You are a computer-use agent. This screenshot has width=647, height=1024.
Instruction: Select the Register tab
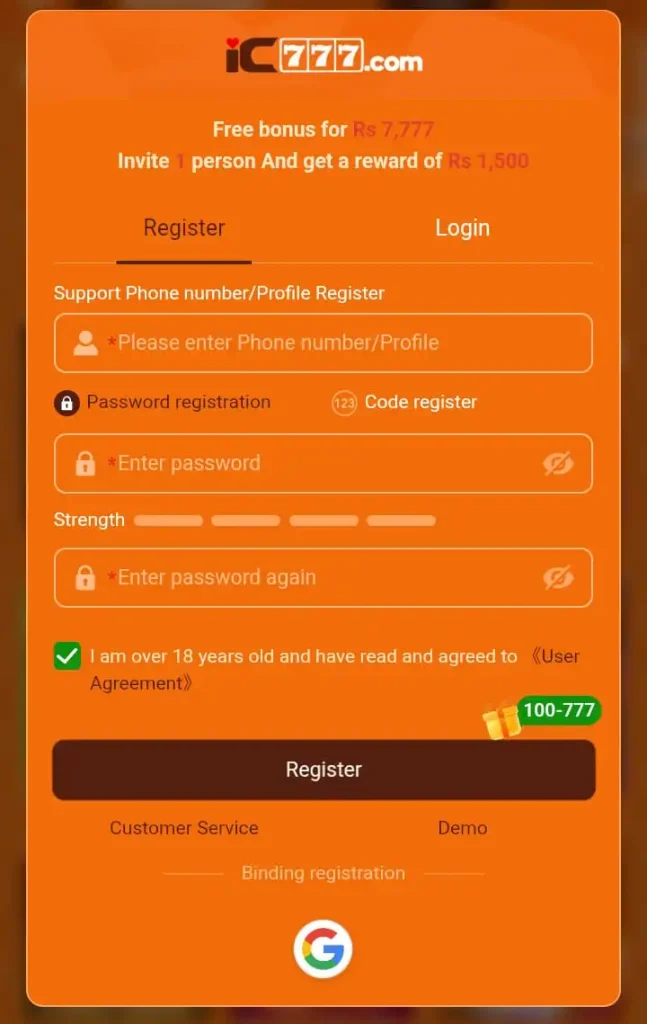click(x=184, y=228)
